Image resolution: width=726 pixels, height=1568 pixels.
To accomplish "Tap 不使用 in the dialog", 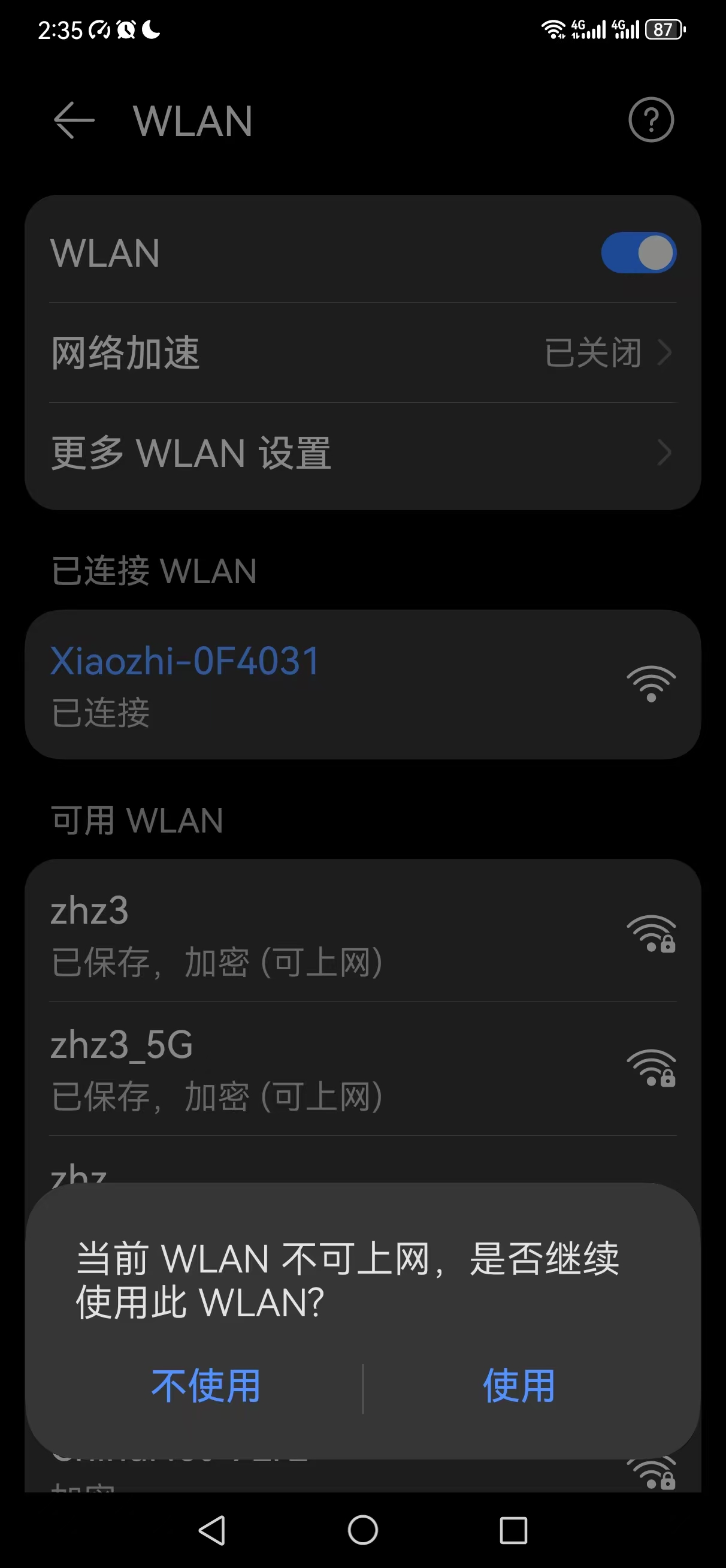I will [205, 1386].
